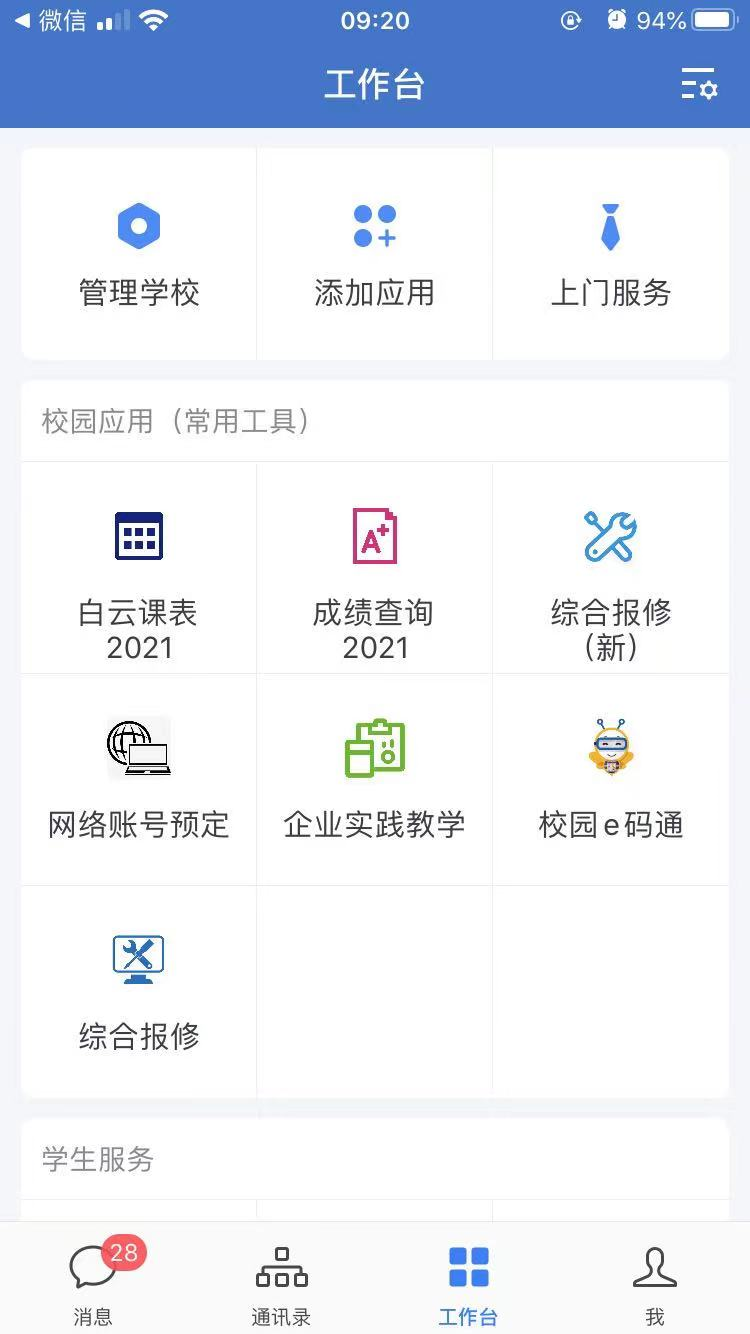This screenshot has width=750, height=1334.
Task: Open 企业实践教学
Action: 375,780
